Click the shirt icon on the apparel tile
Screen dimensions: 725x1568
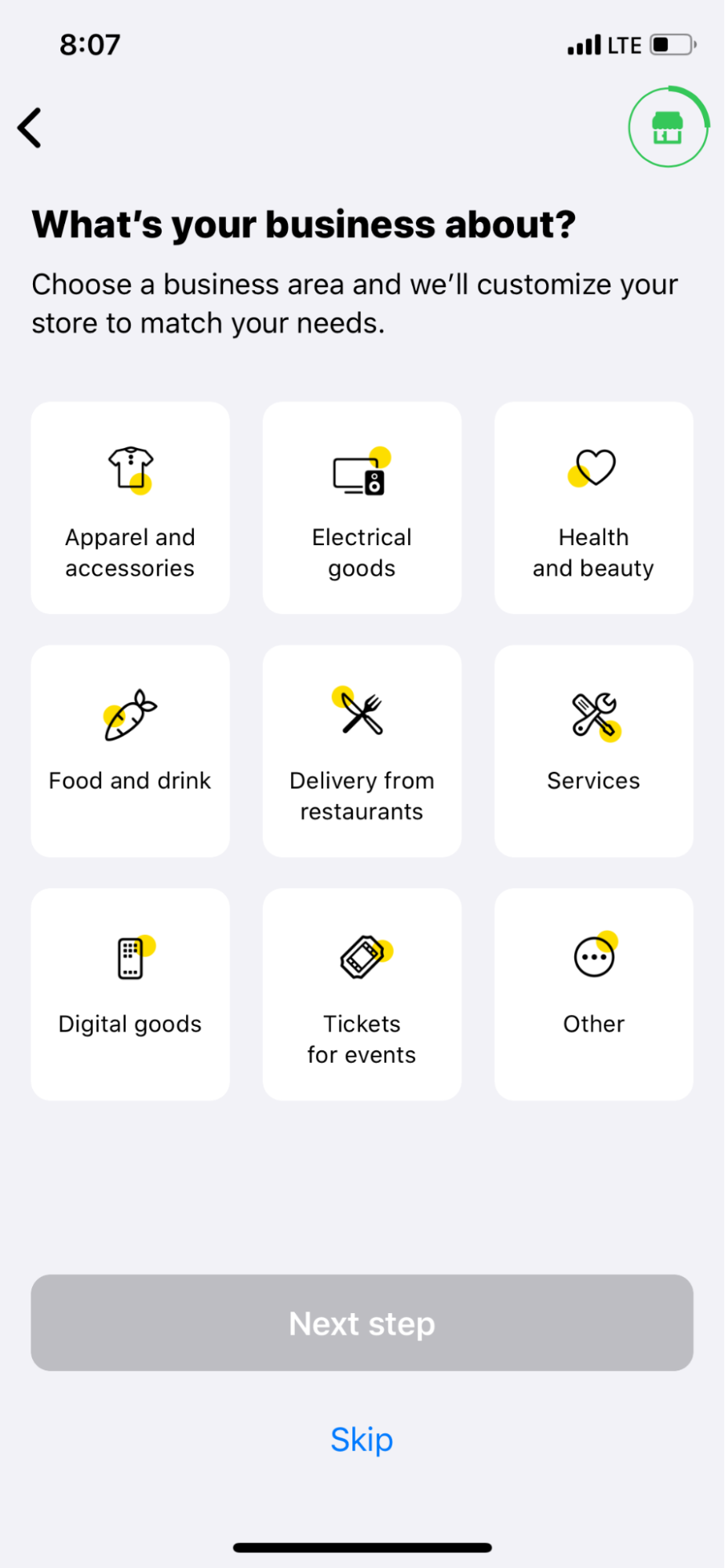pos(129,471)
